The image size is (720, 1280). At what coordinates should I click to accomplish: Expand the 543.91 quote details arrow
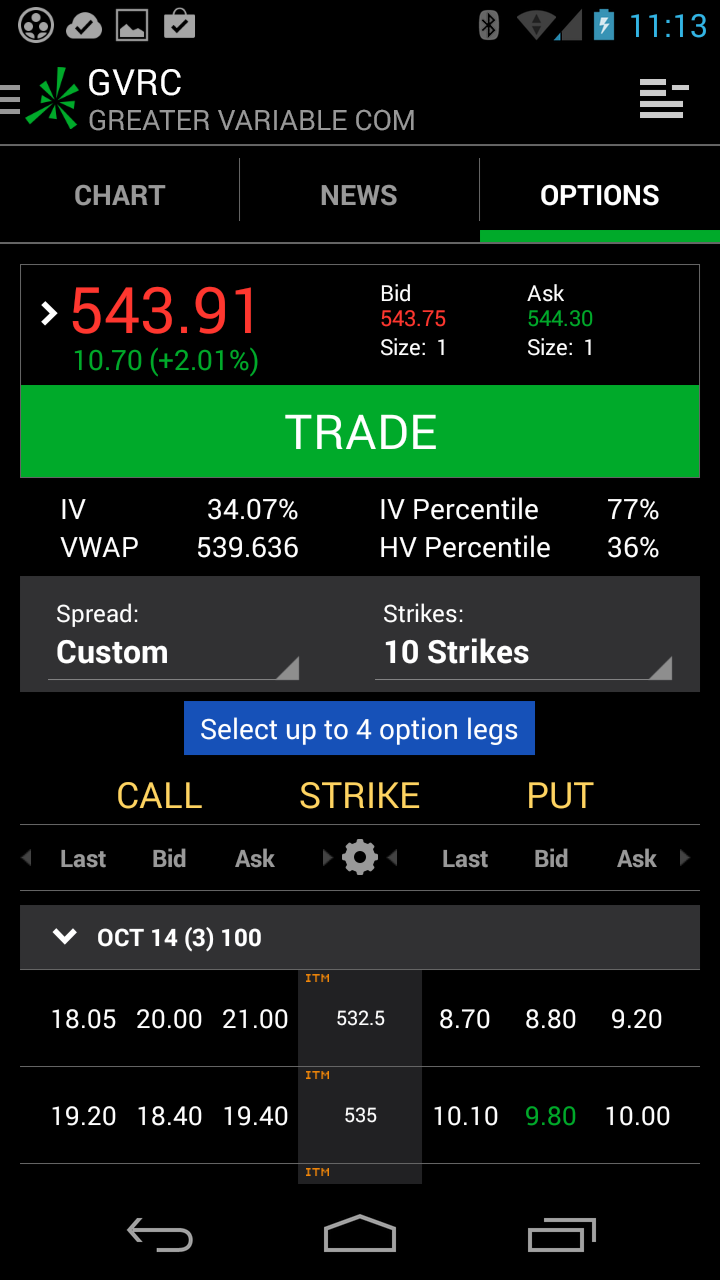48,314
